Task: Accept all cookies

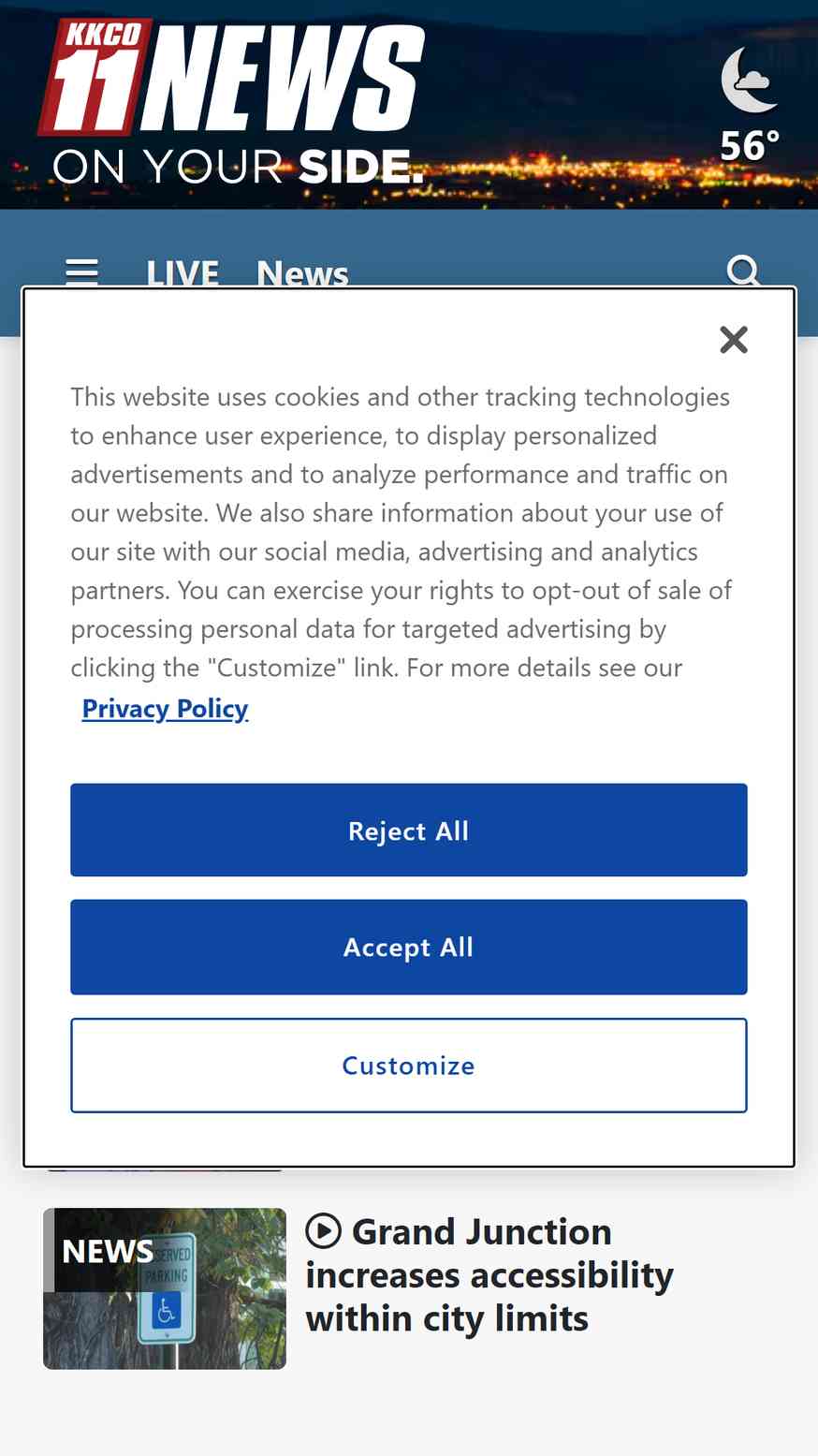Action: point(409,948)
